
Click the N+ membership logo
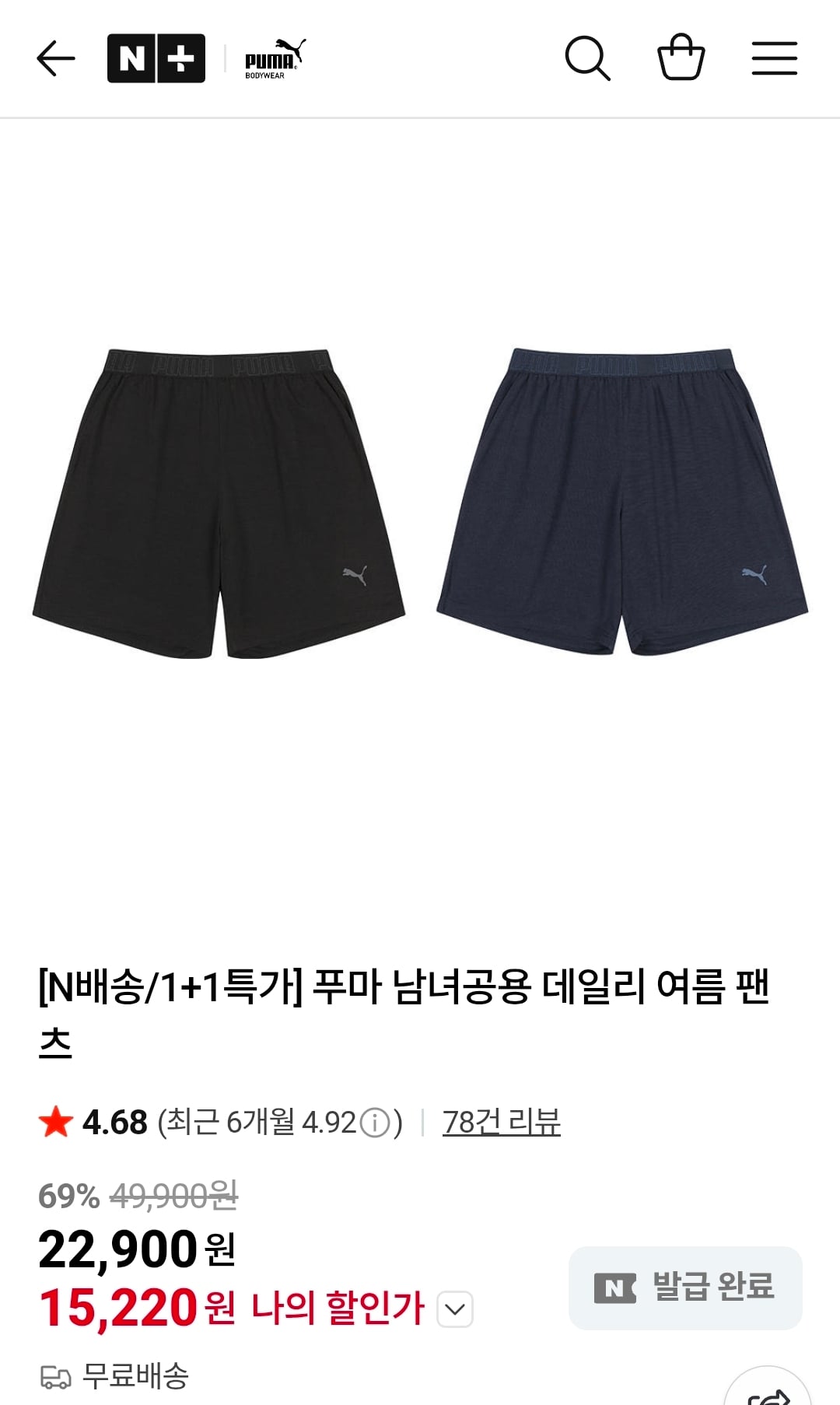coord(155,56)
